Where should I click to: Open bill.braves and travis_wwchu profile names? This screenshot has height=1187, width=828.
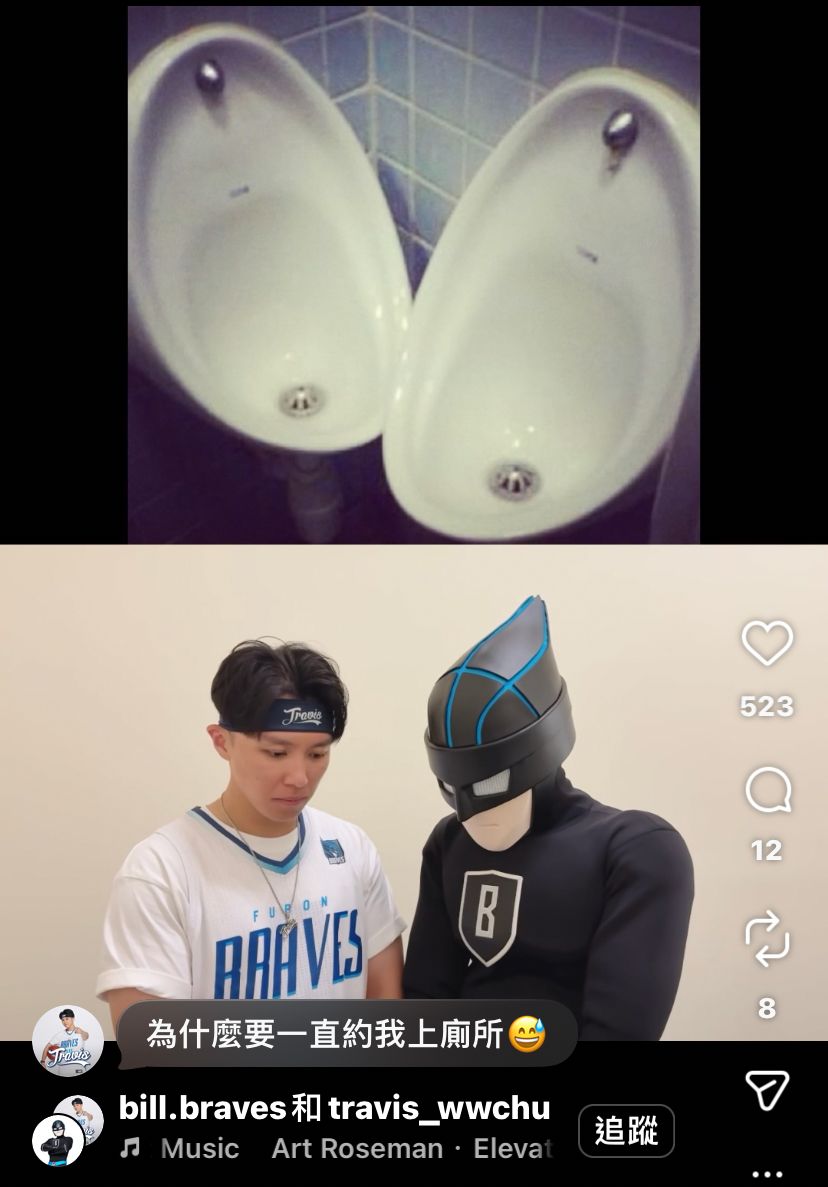[334, 1108]
